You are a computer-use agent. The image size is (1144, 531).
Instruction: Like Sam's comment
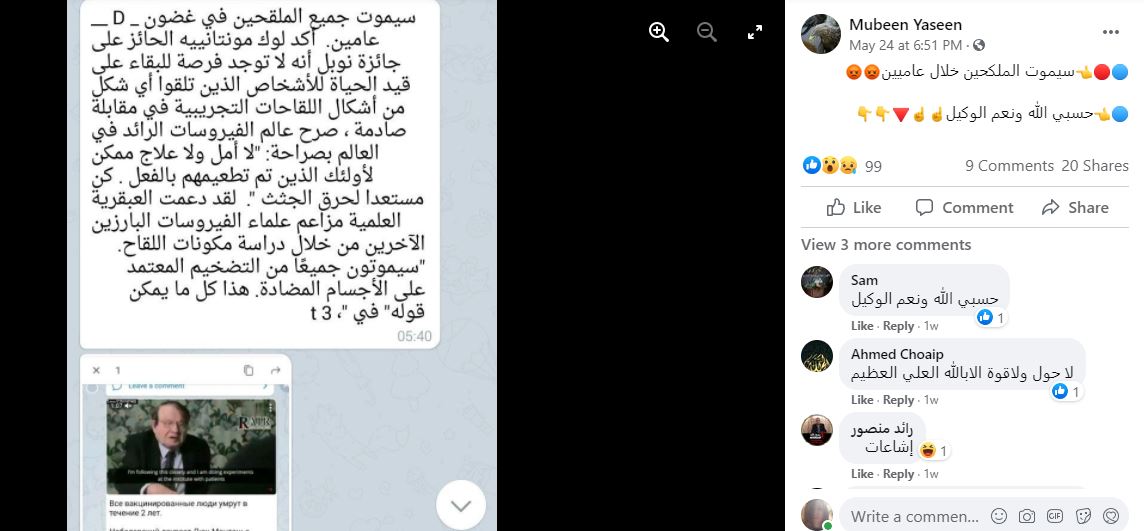click(862, 326)
